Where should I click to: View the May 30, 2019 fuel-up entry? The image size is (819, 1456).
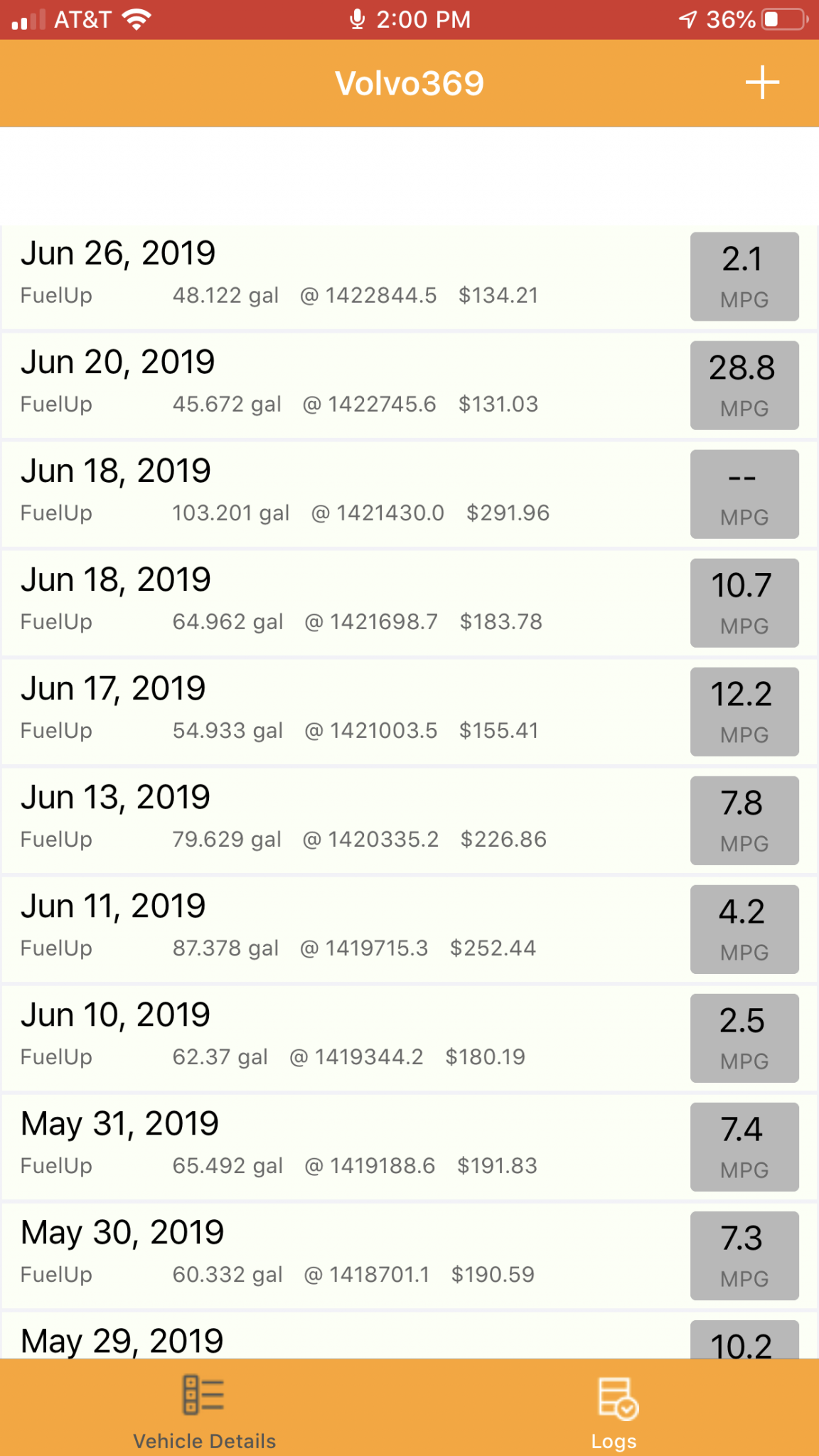click(x=341, y=1256)
